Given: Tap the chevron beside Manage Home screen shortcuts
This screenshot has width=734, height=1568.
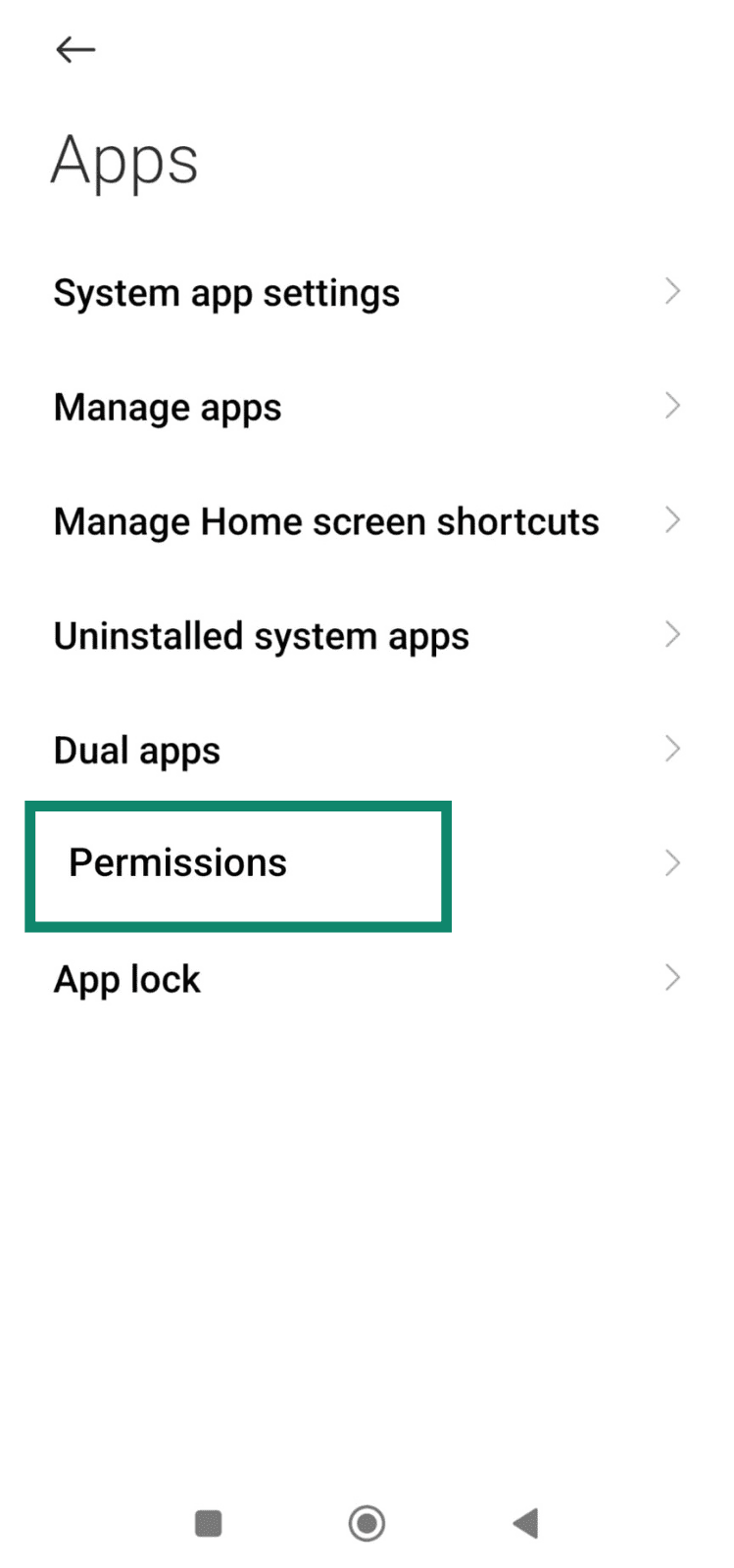Looking at the screenshot, I should 672,519.
